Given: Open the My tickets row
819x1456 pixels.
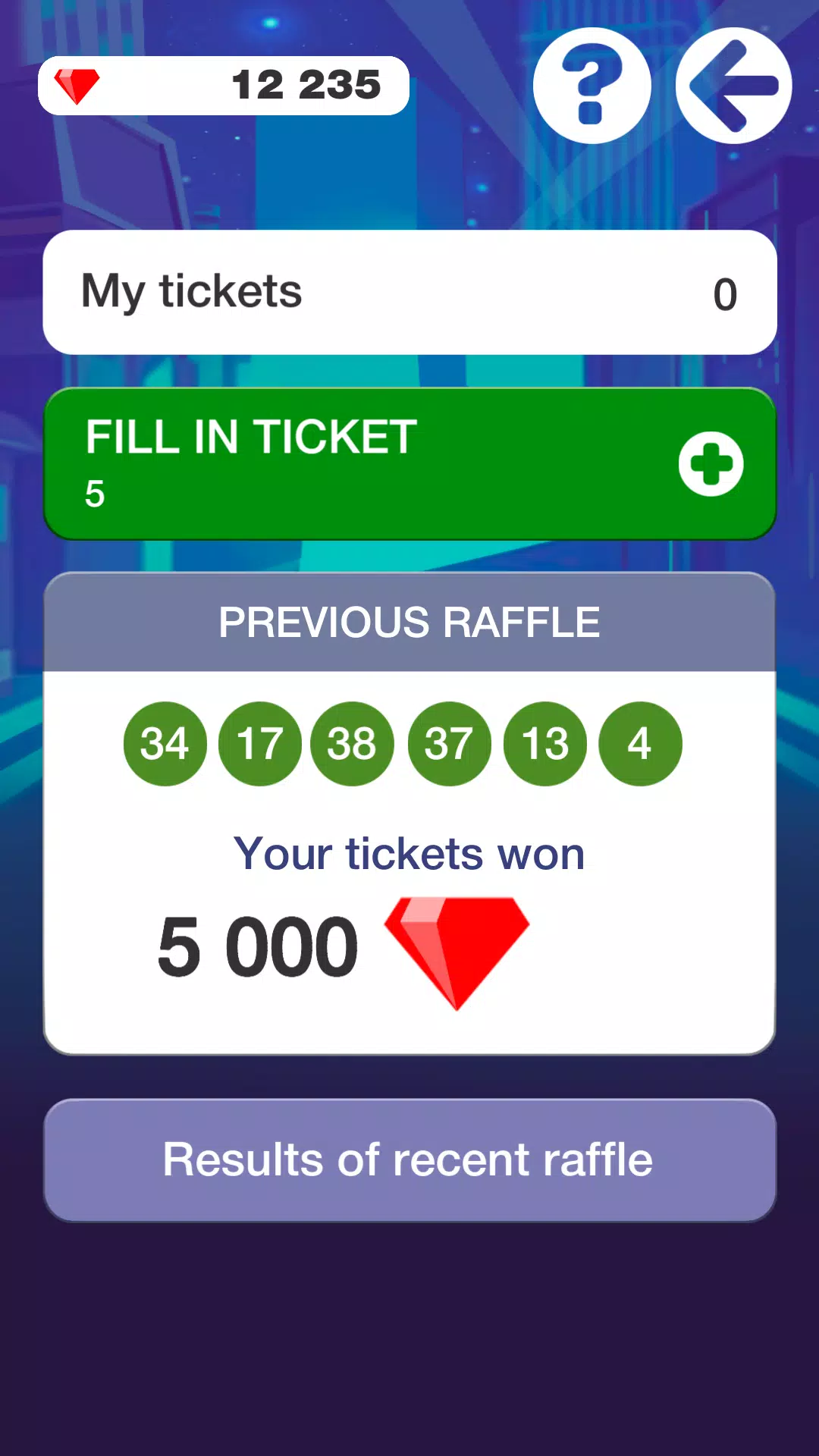Looking at the screenshot, I should (409, 292).
